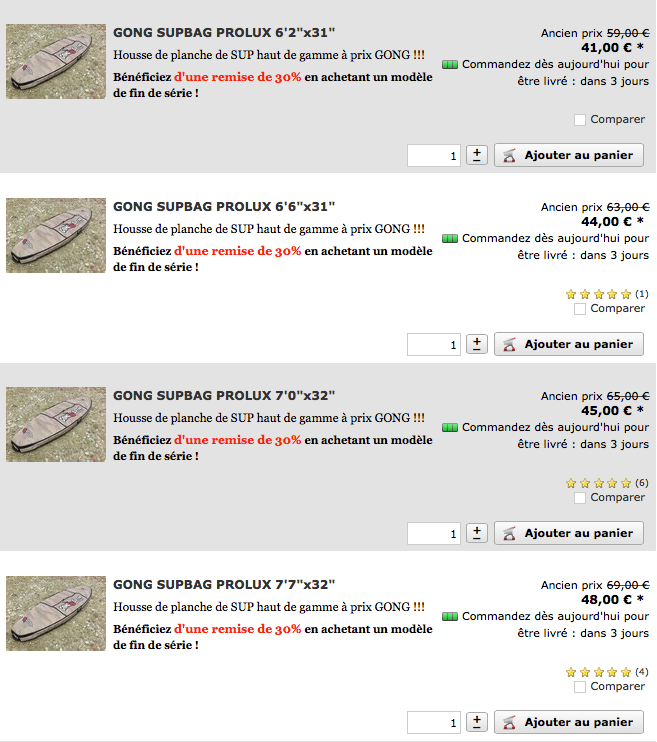Add GONG SUPBAG PROLUX 6'2"x31" to cart

[x=569, y=155]
